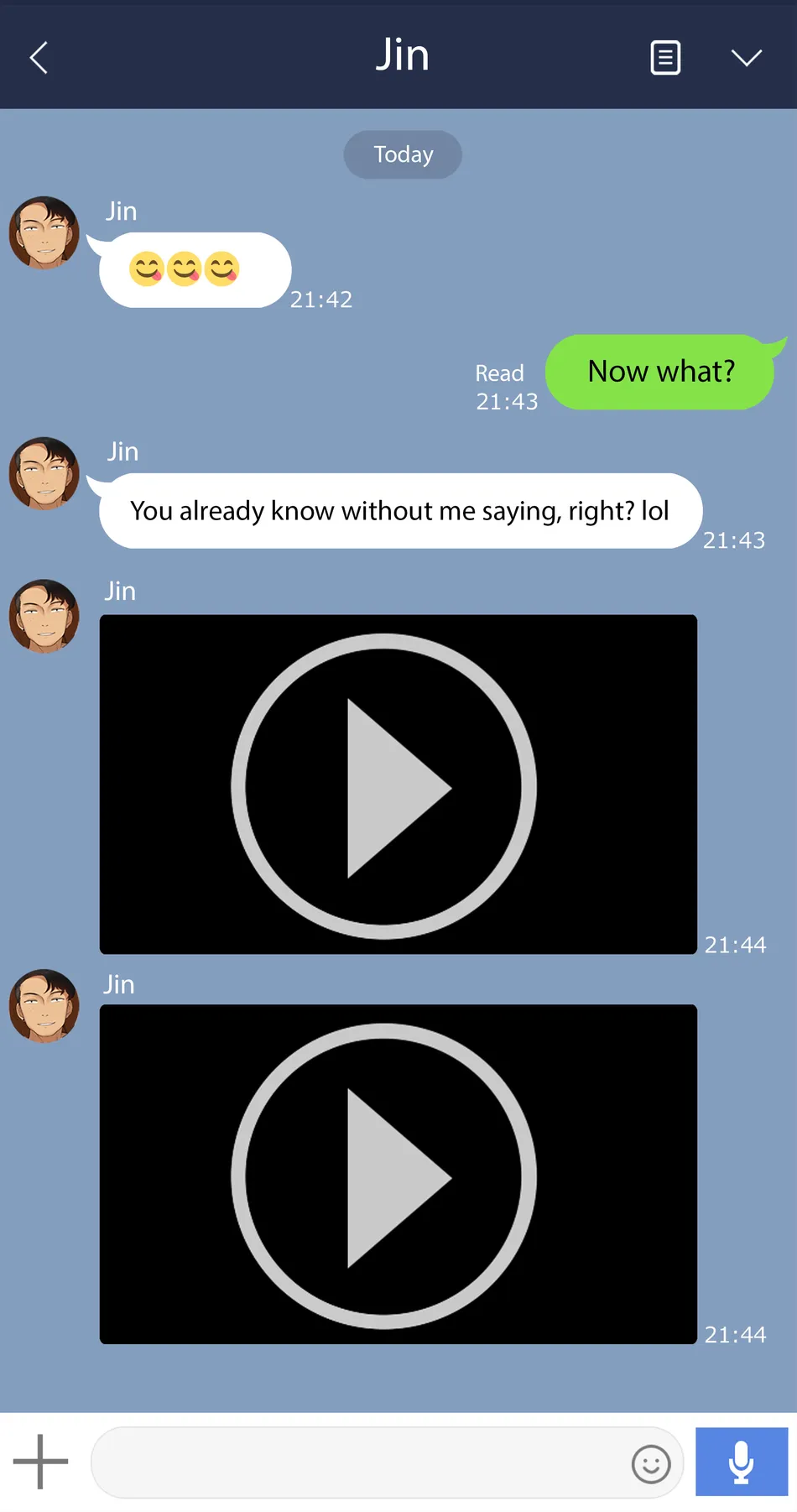Open the notes icon in header
Image resolution: width=797 pixels, height=1512 pixels.
point(665,58)
